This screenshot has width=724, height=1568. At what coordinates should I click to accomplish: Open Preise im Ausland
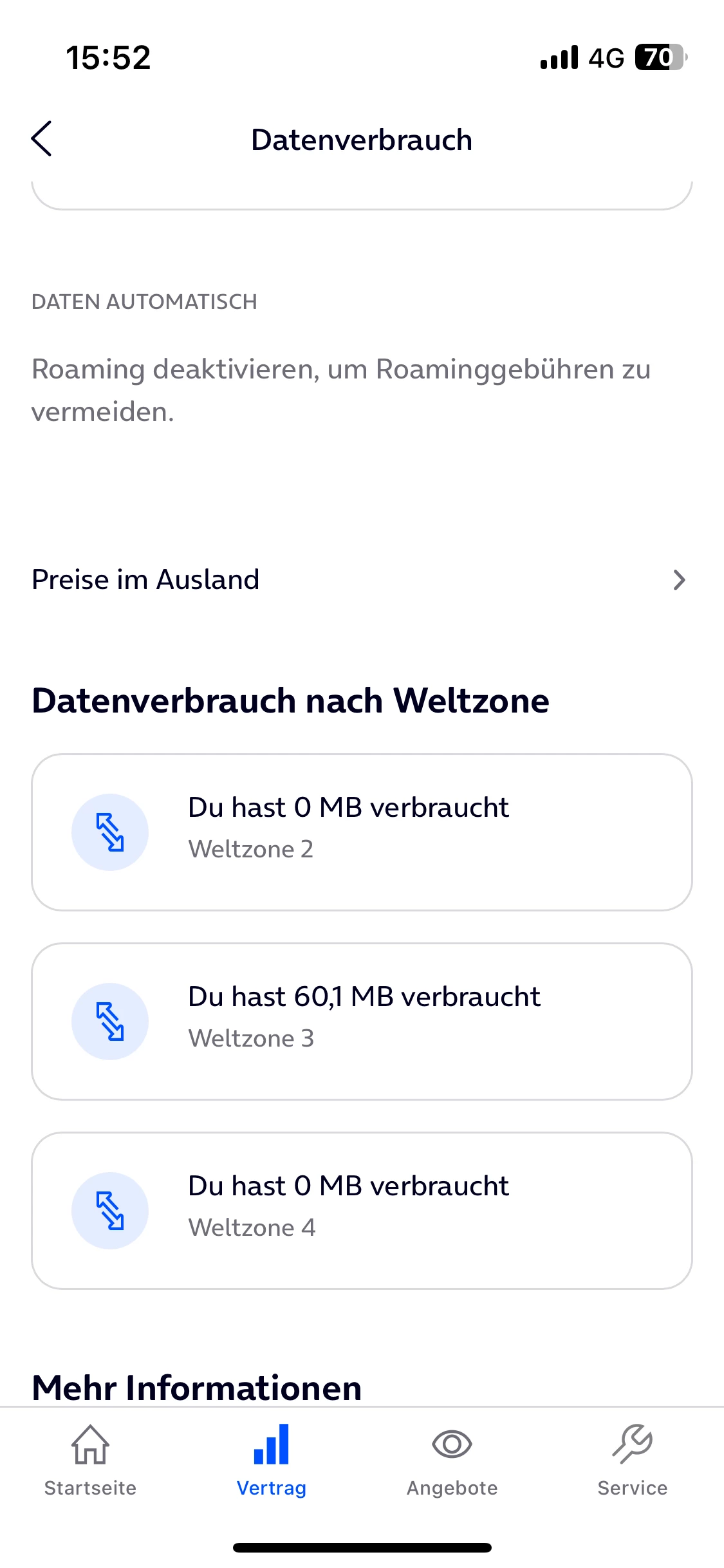click(360, 580)
